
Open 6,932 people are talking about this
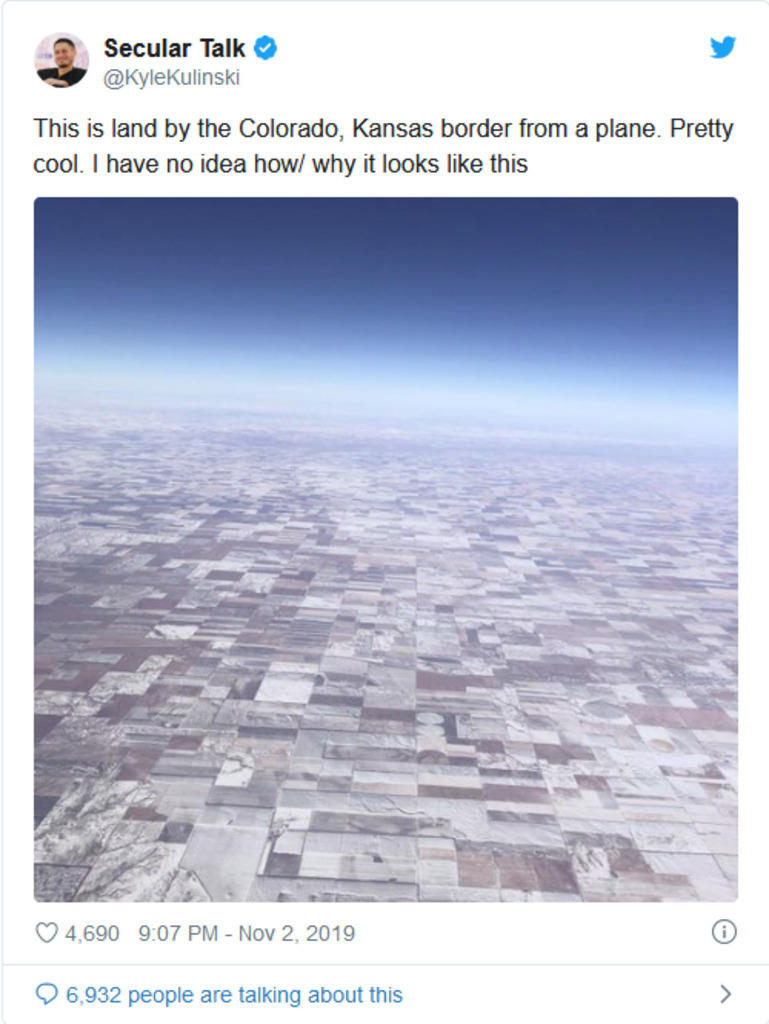[x=234, y=995]
